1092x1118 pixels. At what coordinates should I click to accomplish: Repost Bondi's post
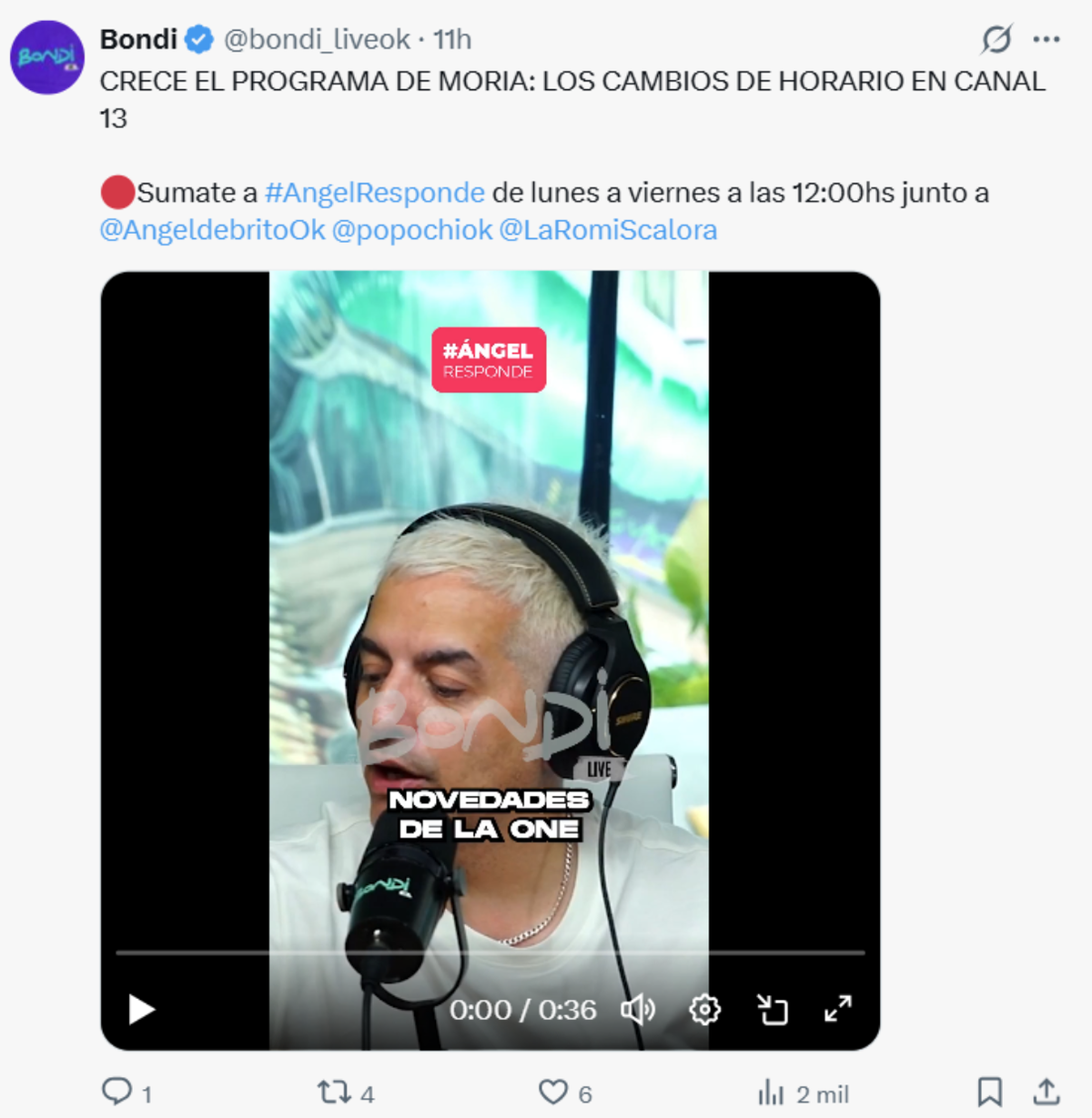333,1092
